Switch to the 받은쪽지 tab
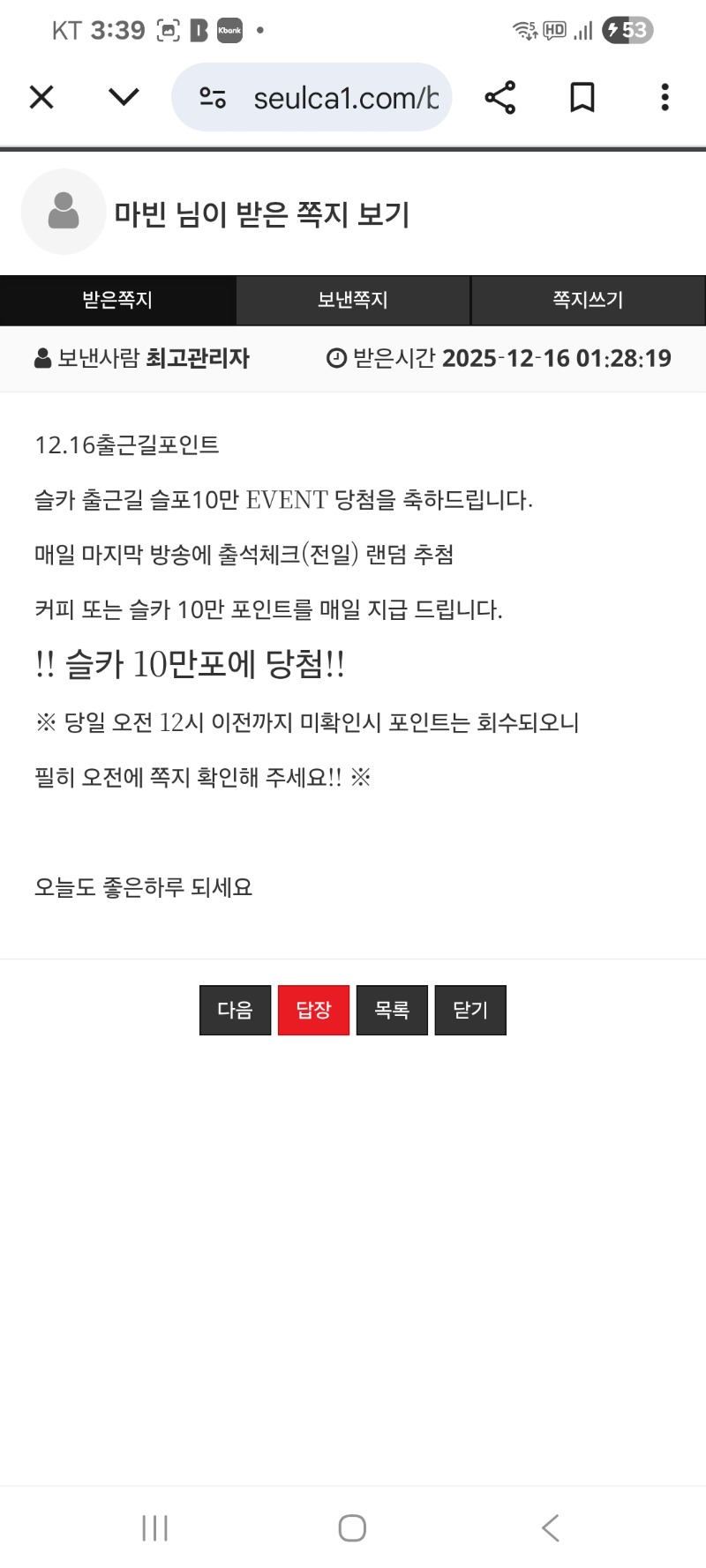Viewport: 706px width, 1568px height. click(x=117, y=300)
